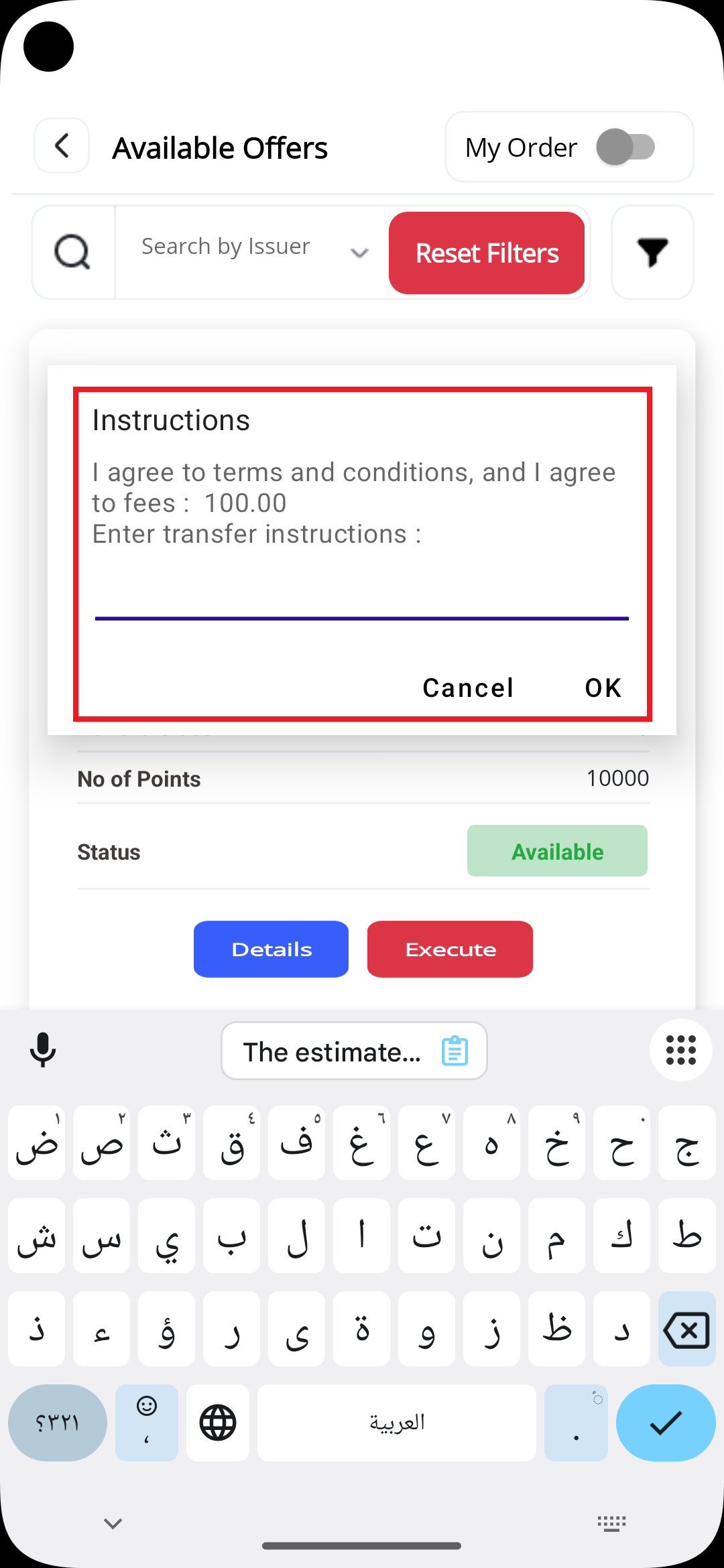Confirm the instructions with OK
724x1568 pixels.
click(x=603, y=688)
